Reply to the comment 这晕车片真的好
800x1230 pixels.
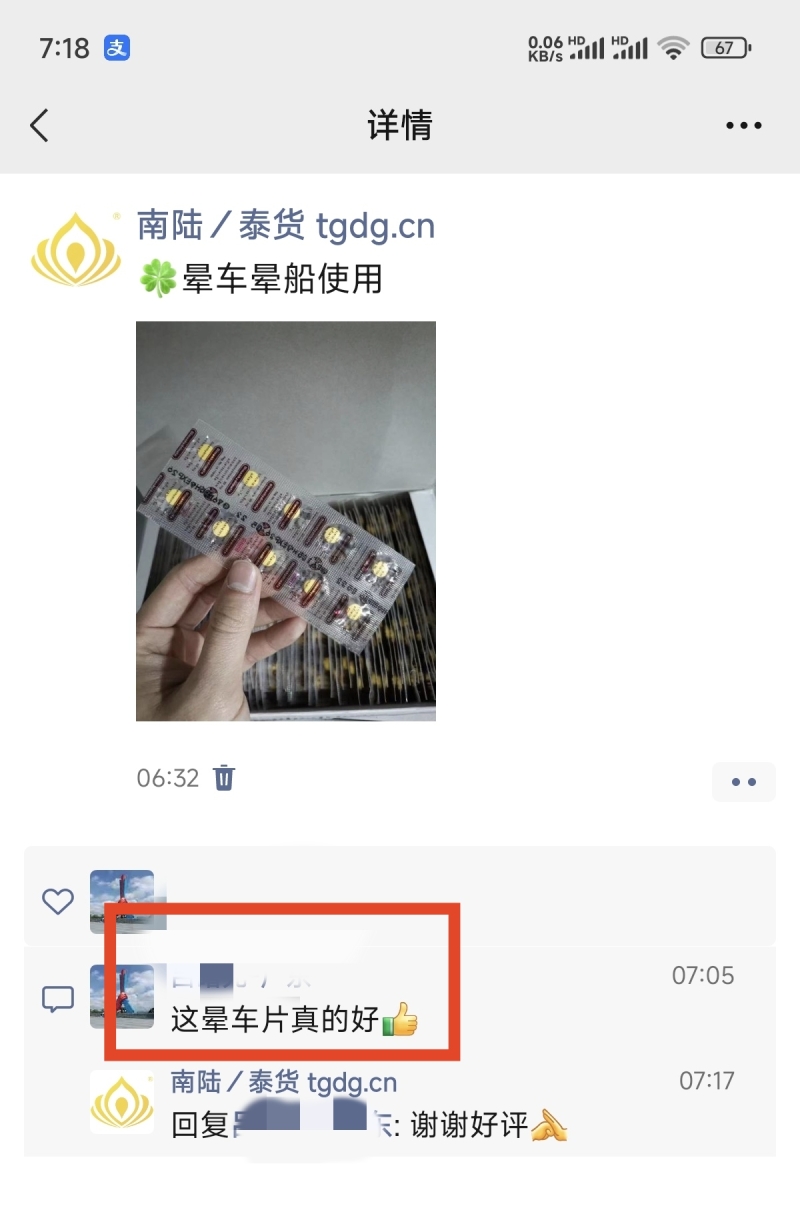pos(290,1020)
